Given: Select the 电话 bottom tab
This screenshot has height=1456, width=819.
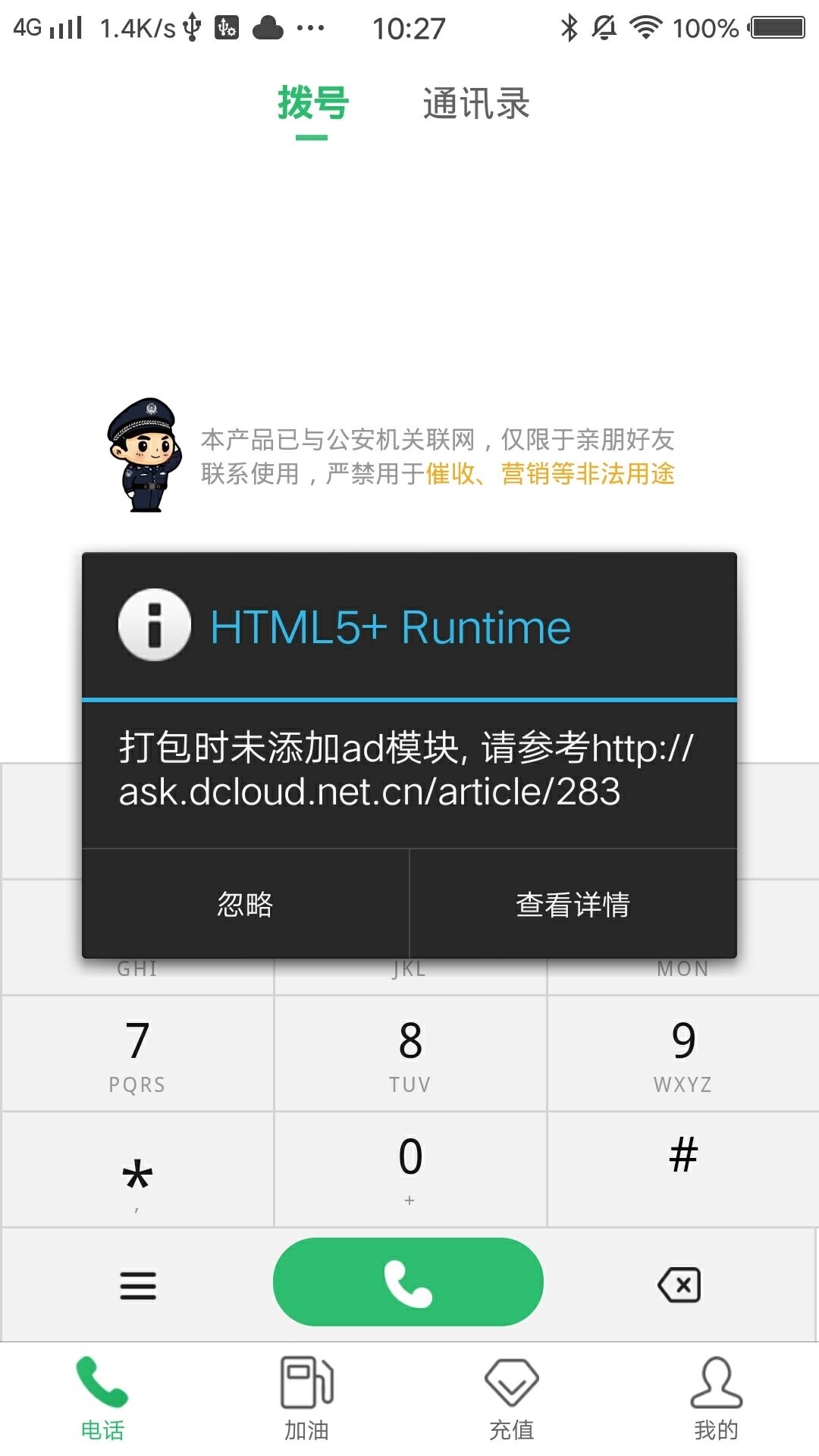Looking at the screenshot, I should coord(102,1398).
